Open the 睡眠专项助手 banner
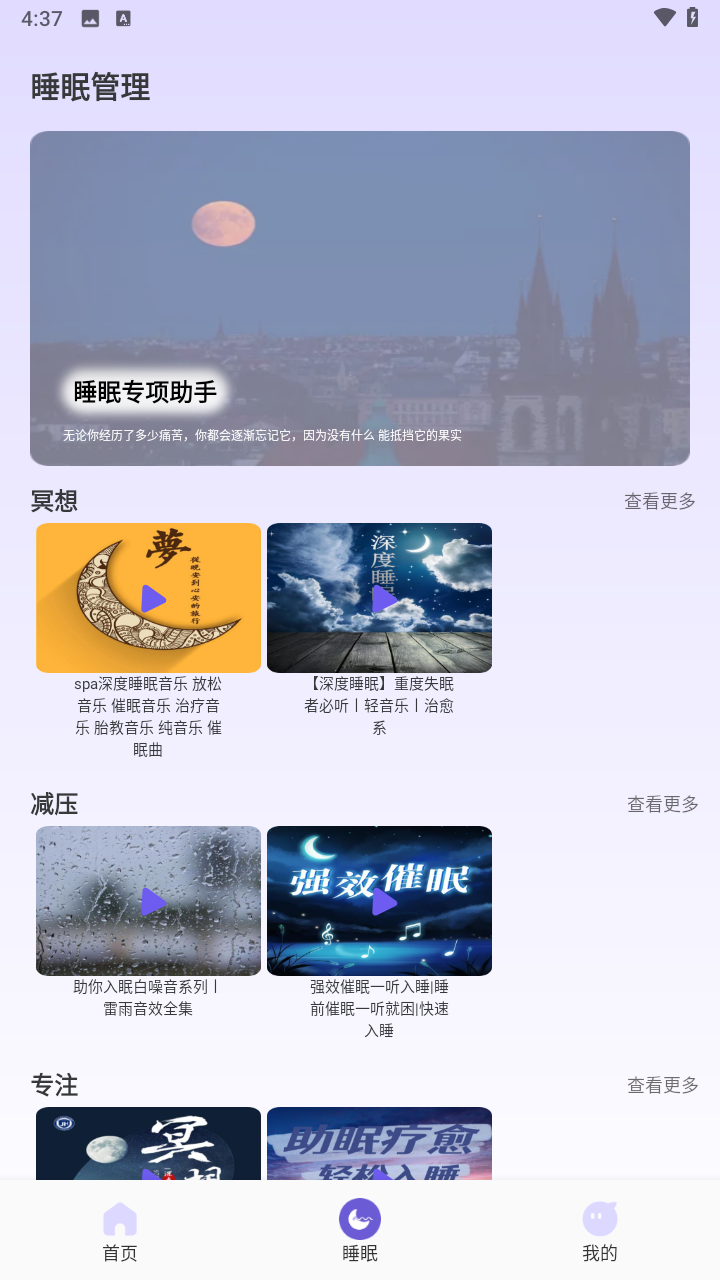This screenshot has height=1280, width=720. (360, 298)
